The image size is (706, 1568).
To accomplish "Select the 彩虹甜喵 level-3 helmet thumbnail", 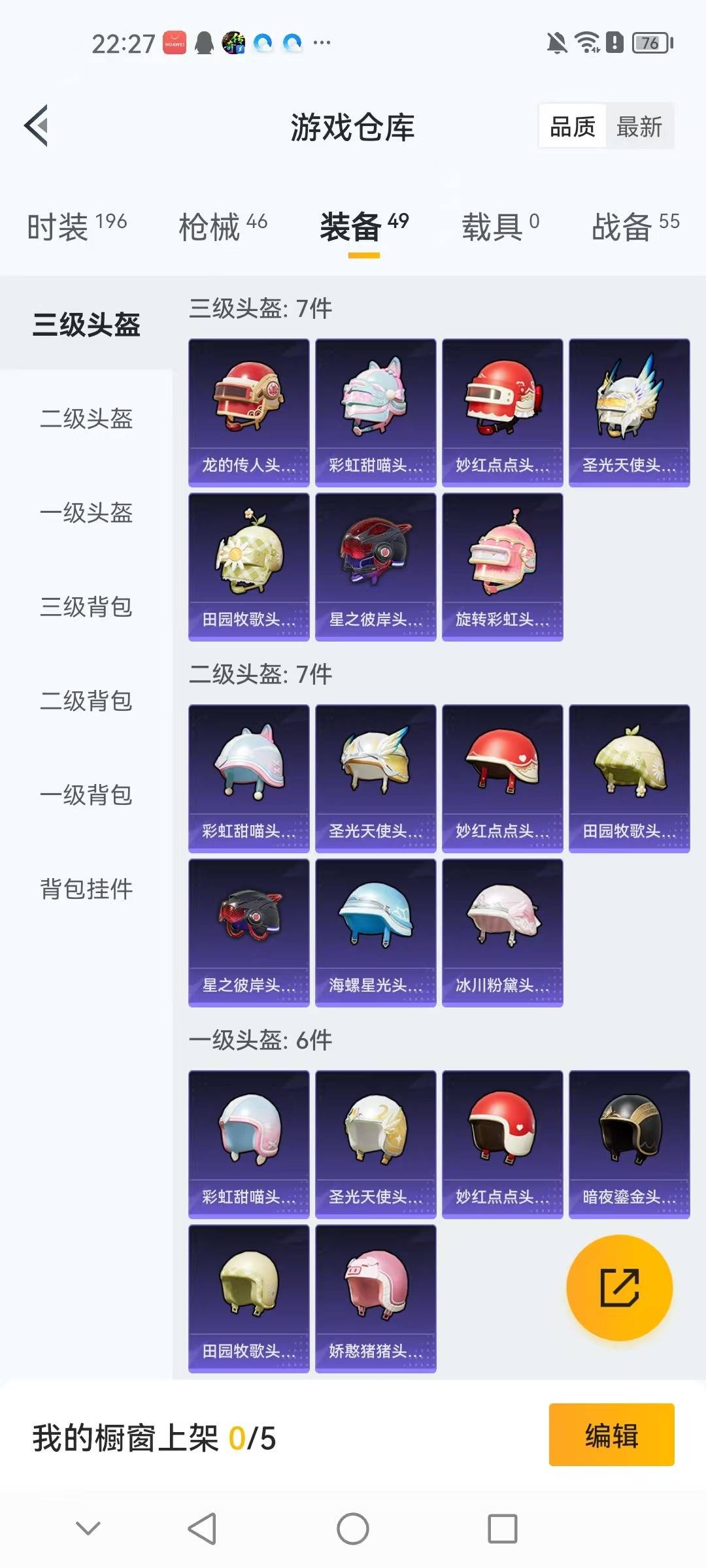I will (x=375, y=410).
